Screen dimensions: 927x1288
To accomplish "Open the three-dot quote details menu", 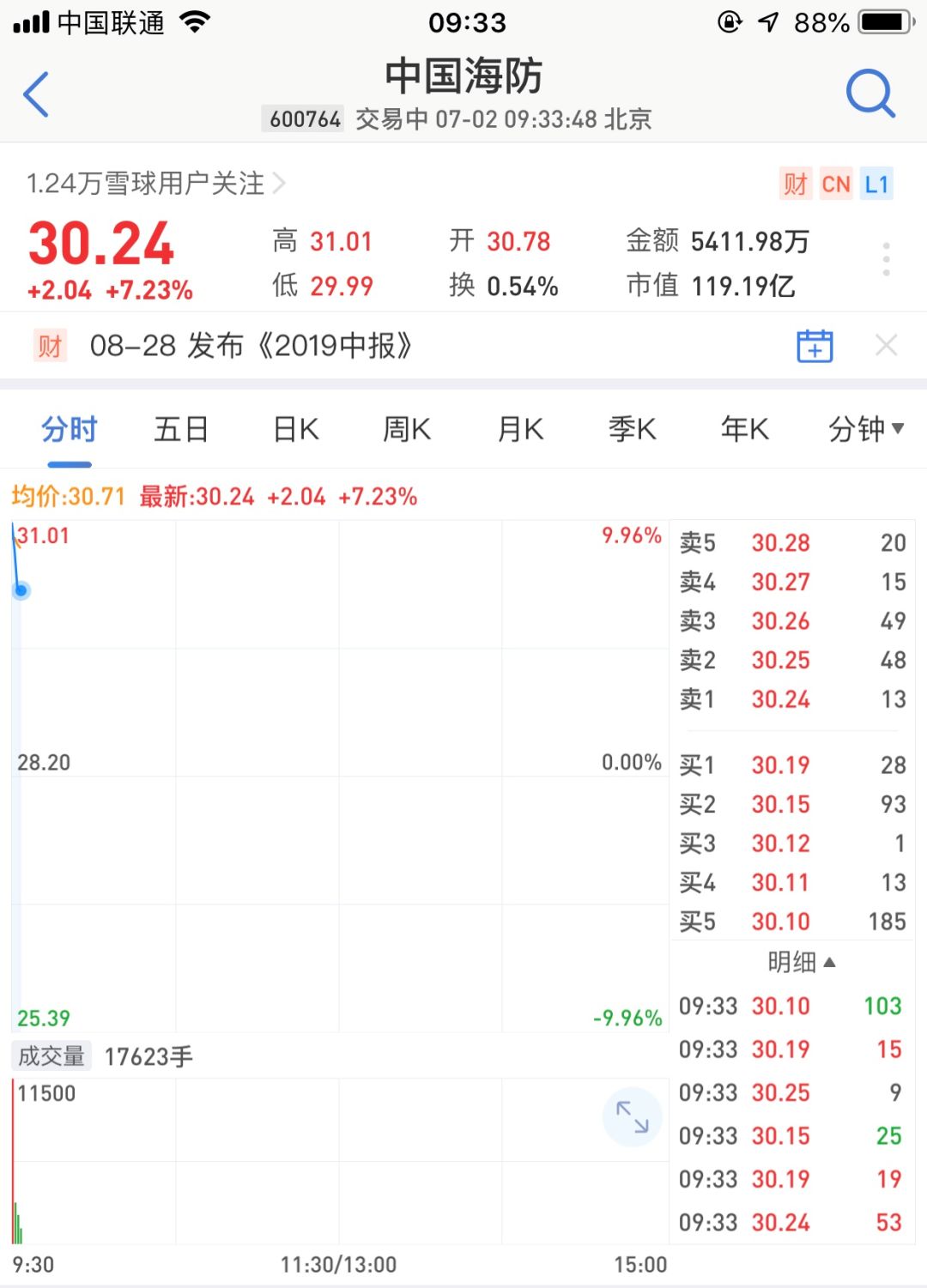I will (x=886, y=258).
